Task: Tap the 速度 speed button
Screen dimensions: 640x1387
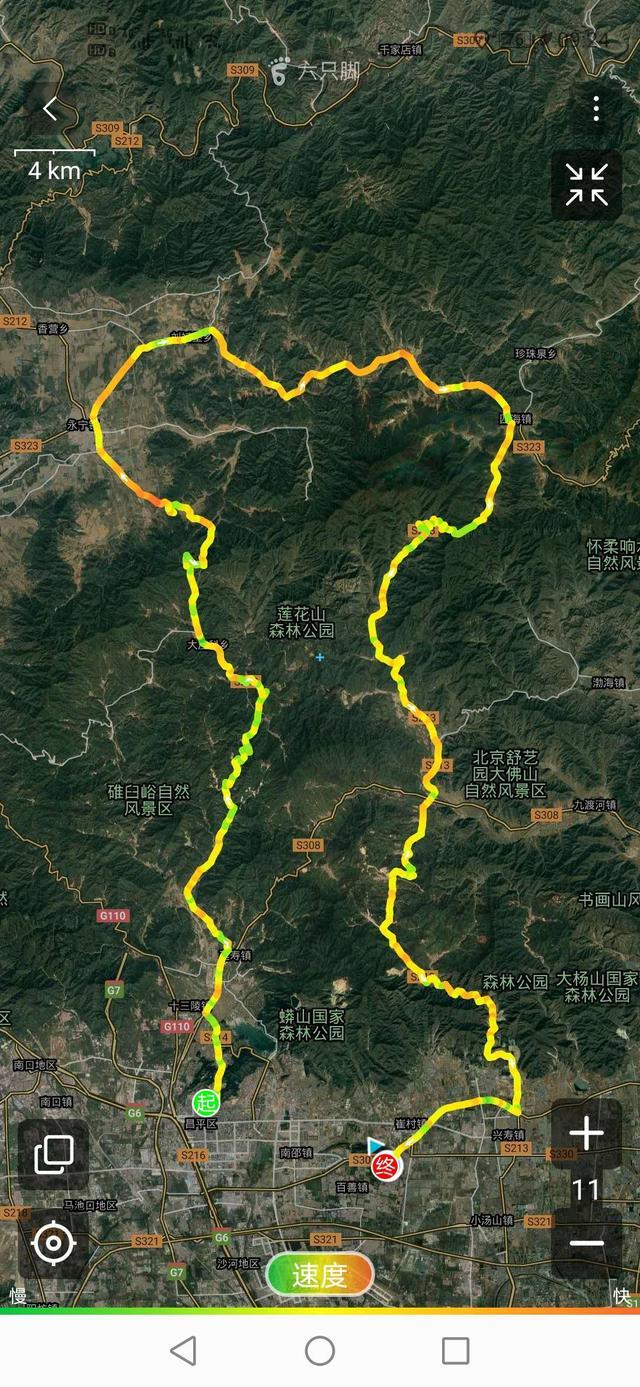Action: click(320, 1274)
